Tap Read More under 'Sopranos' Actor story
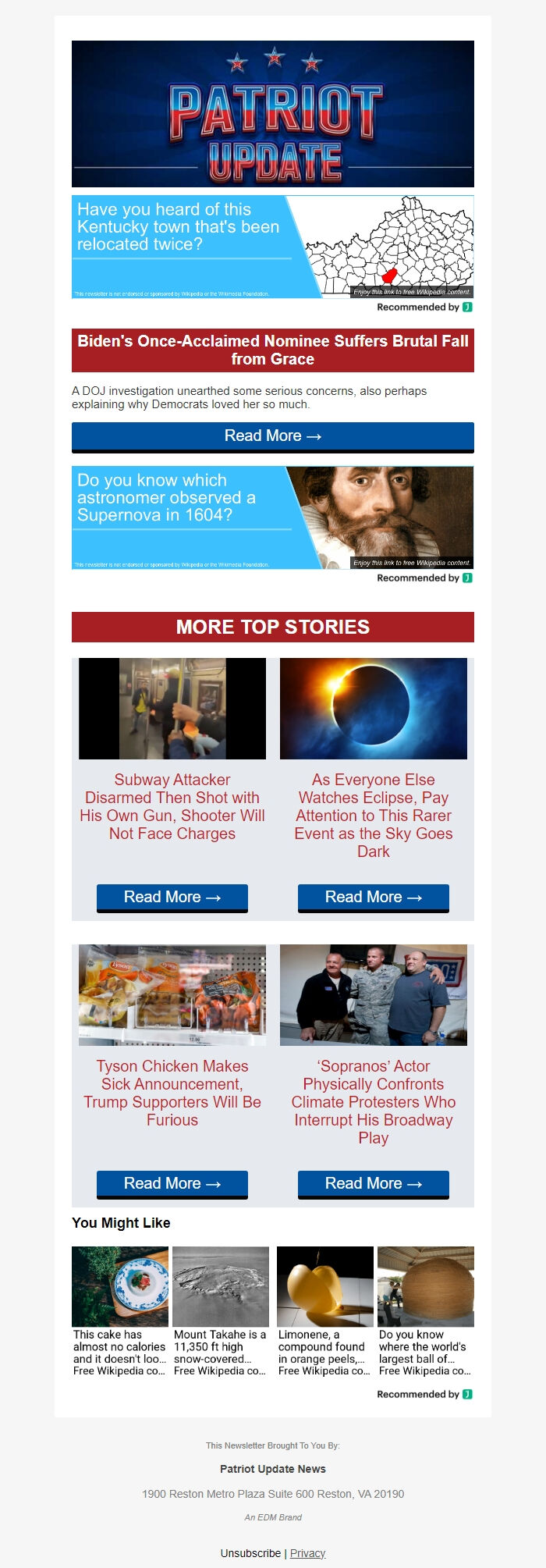The image size is (546, 1568). coord(374,1184)
